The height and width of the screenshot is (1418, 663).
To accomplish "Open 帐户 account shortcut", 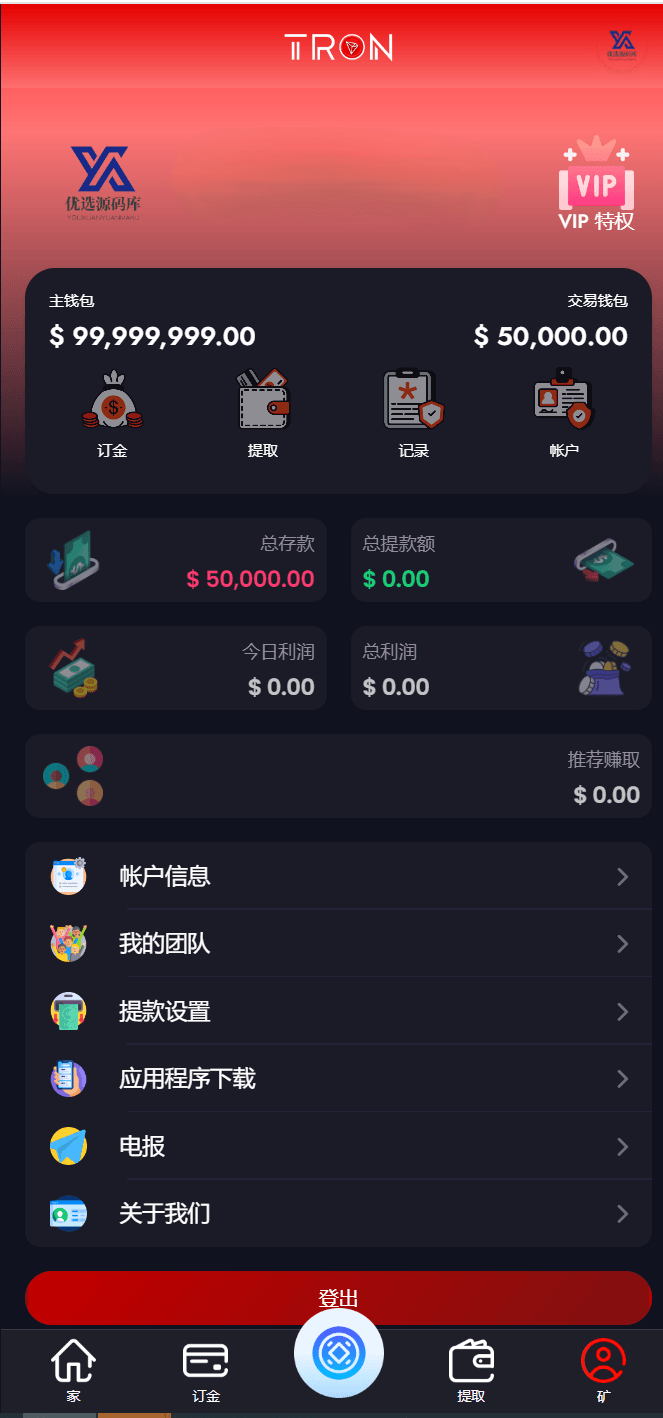I will [564, 413].
